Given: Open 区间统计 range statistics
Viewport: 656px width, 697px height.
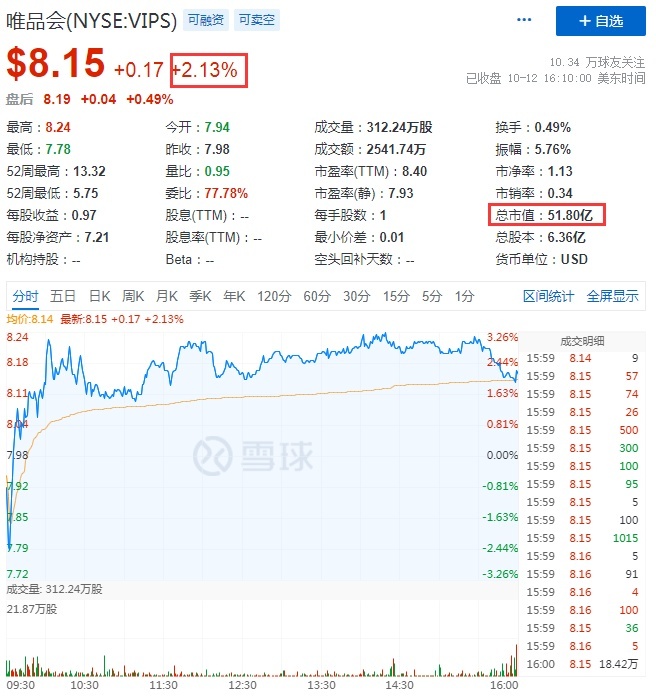Looking at the screenshot, I should (x=549, y=296).
